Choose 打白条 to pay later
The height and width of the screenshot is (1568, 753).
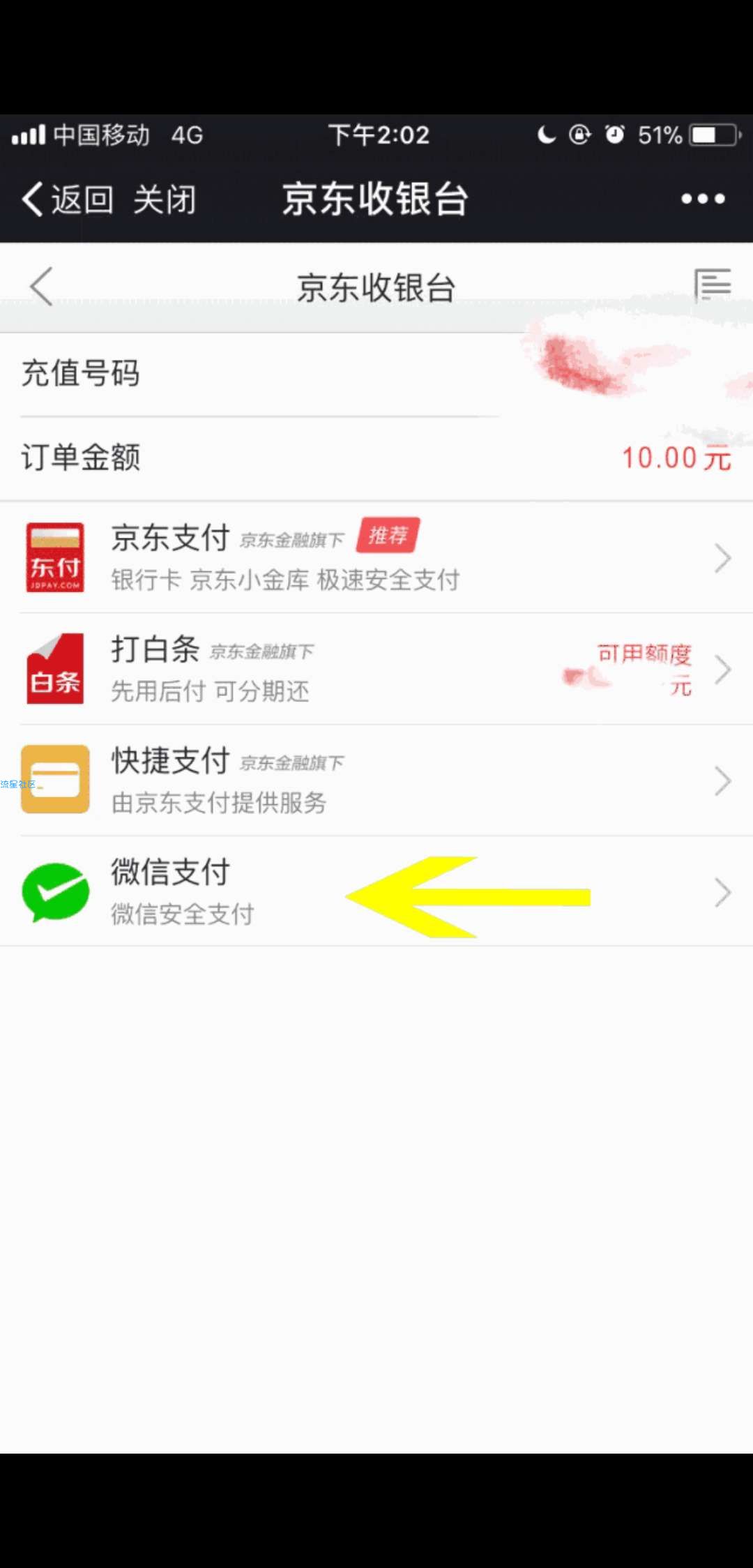click(376, 670)
